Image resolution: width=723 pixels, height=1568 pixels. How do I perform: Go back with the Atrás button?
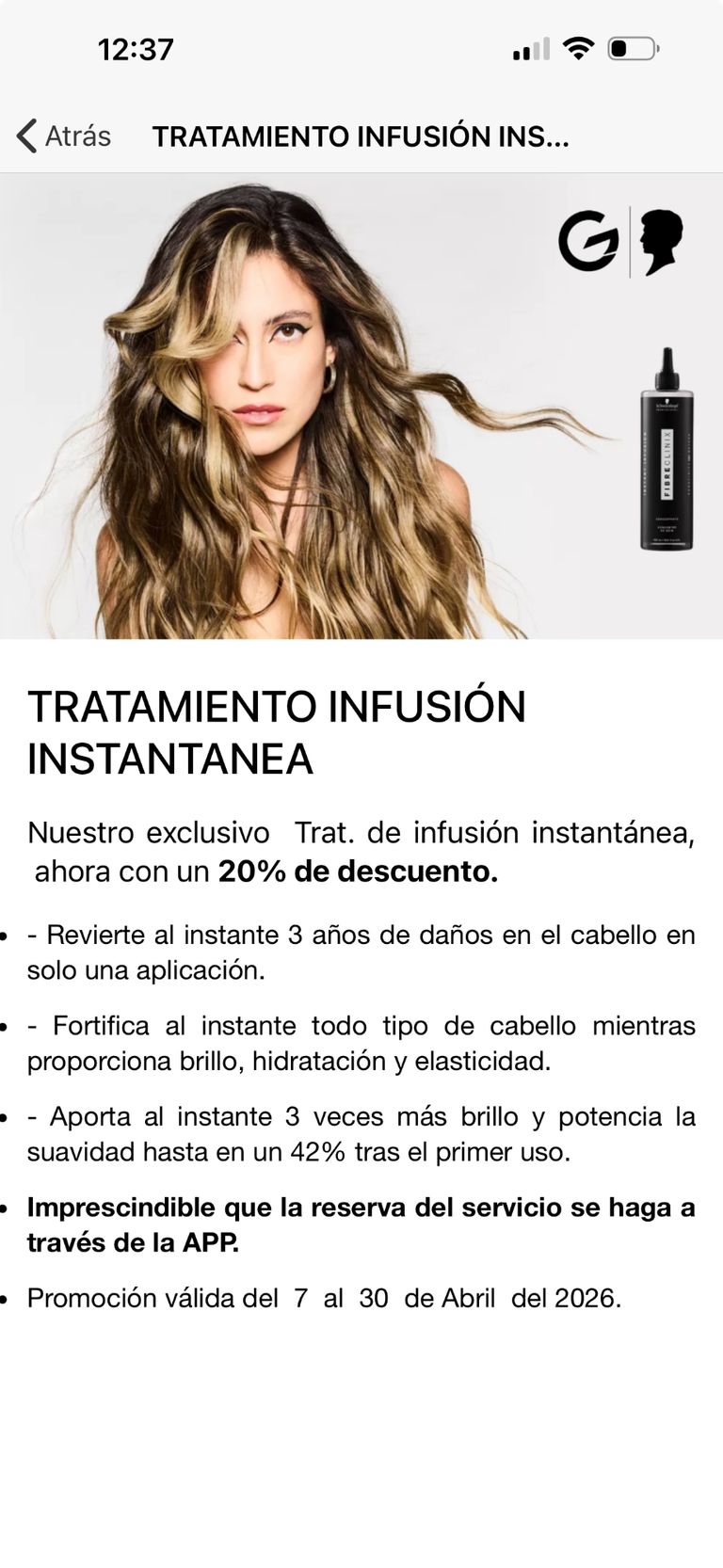click(x=64, y=136)
